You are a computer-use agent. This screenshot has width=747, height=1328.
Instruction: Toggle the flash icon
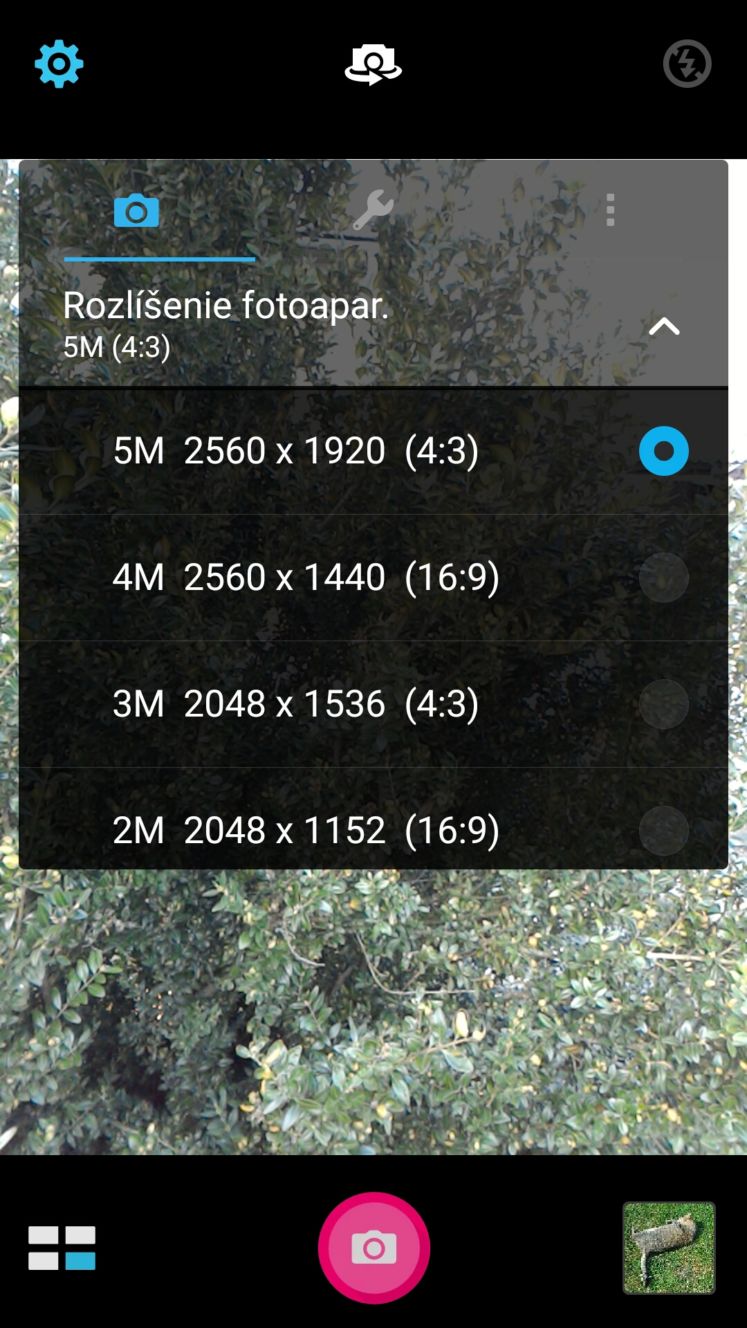pos(687,64)
